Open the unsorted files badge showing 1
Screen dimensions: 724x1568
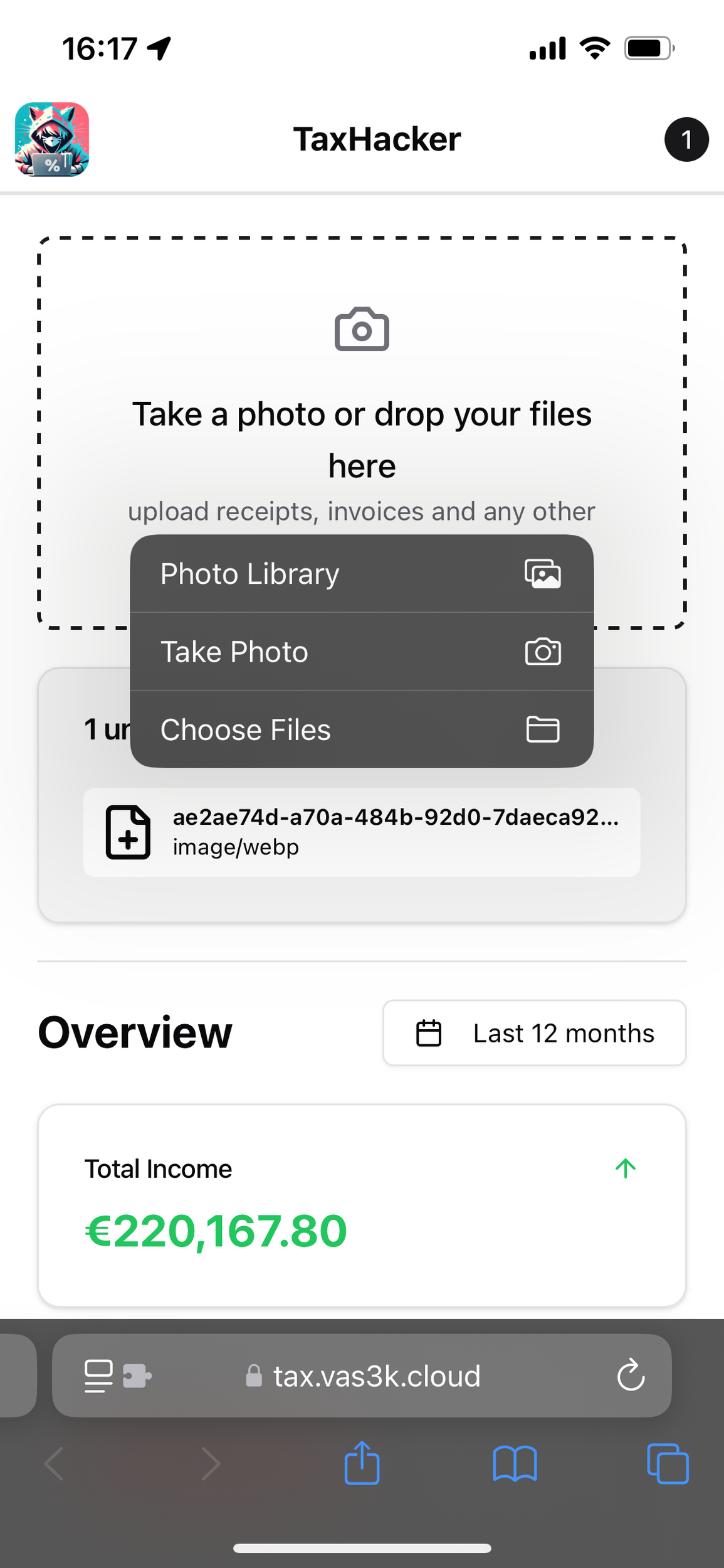(686, 139)
